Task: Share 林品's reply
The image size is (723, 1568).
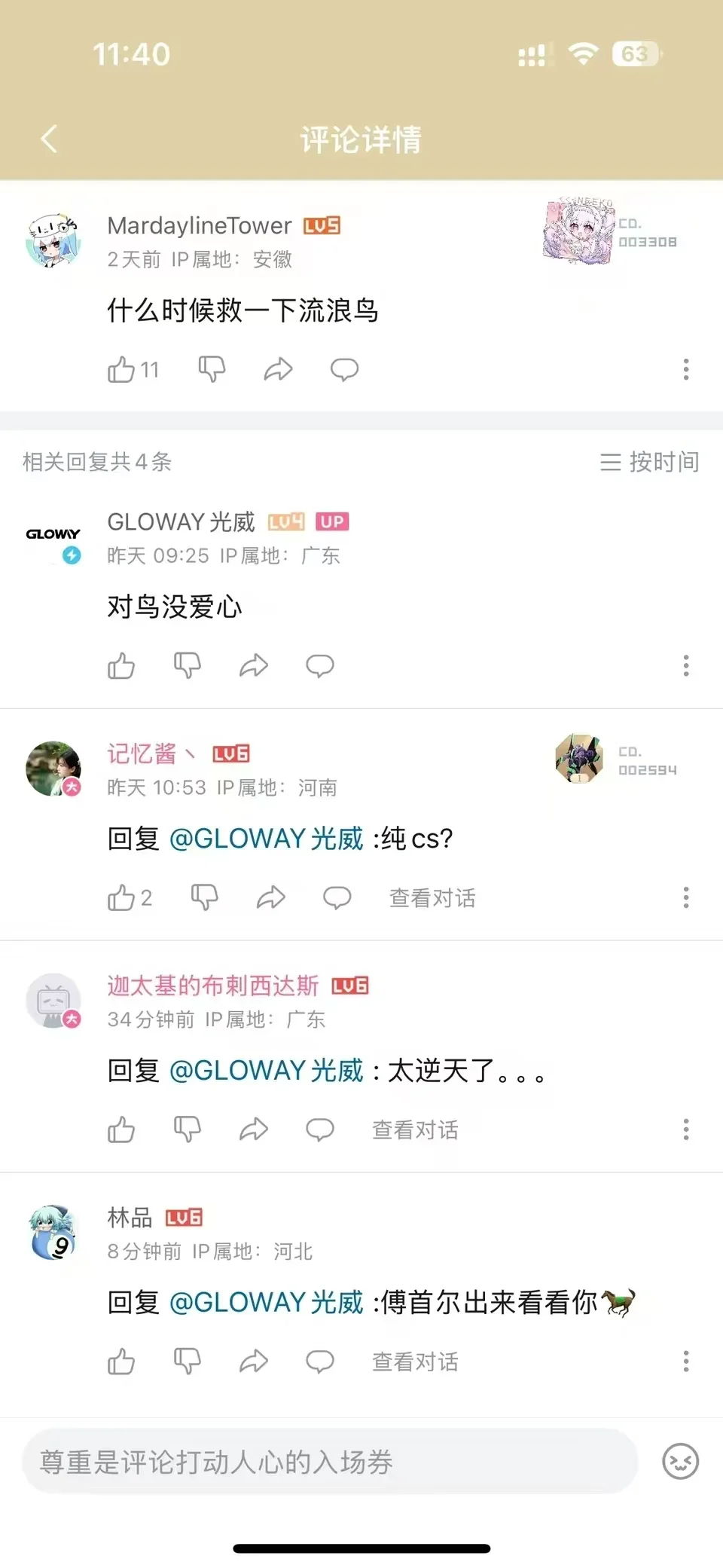Action: [254, 1362]
